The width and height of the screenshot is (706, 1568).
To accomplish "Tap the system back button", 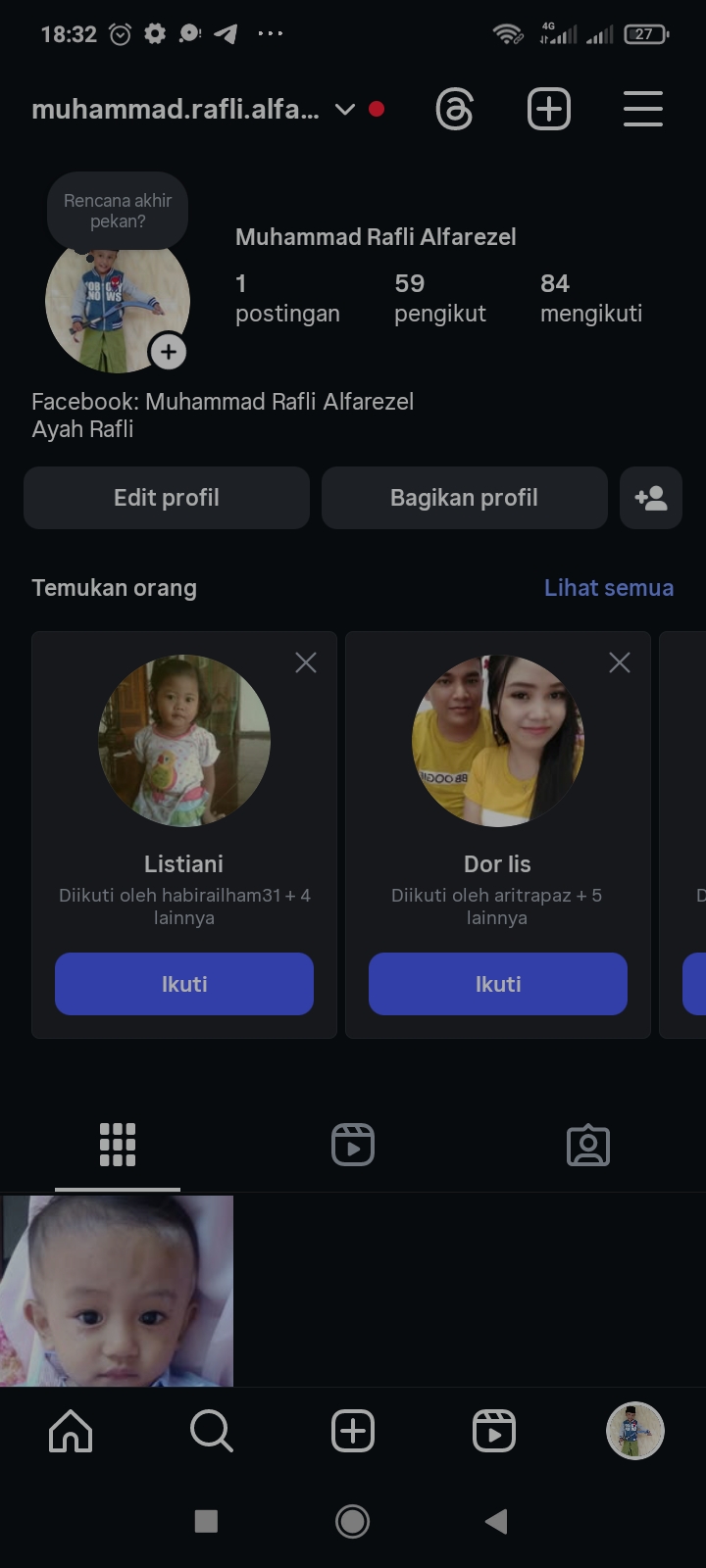I will click(x=496, y=1521).
